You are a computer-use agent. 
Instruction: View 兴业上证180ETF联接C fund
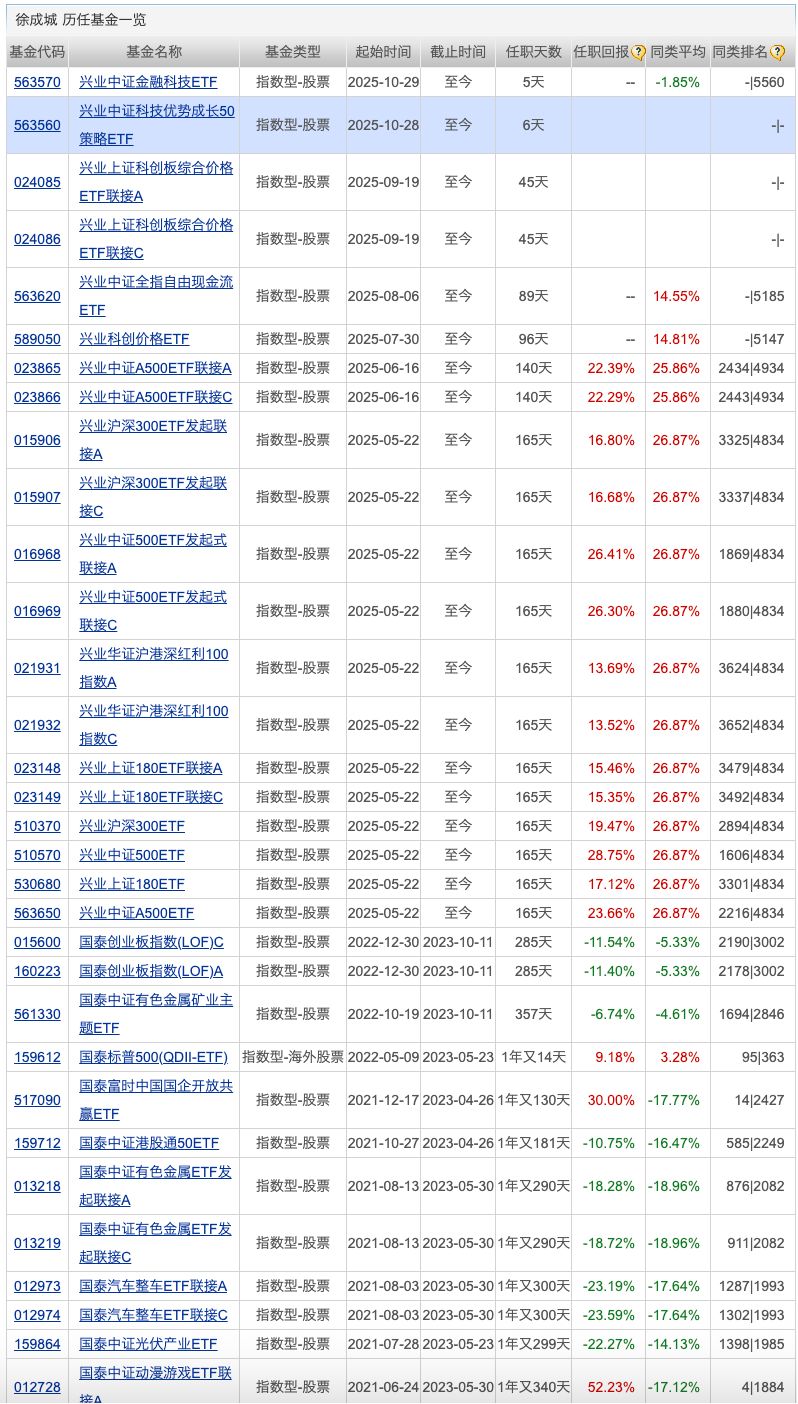click(x=151, y=797)
